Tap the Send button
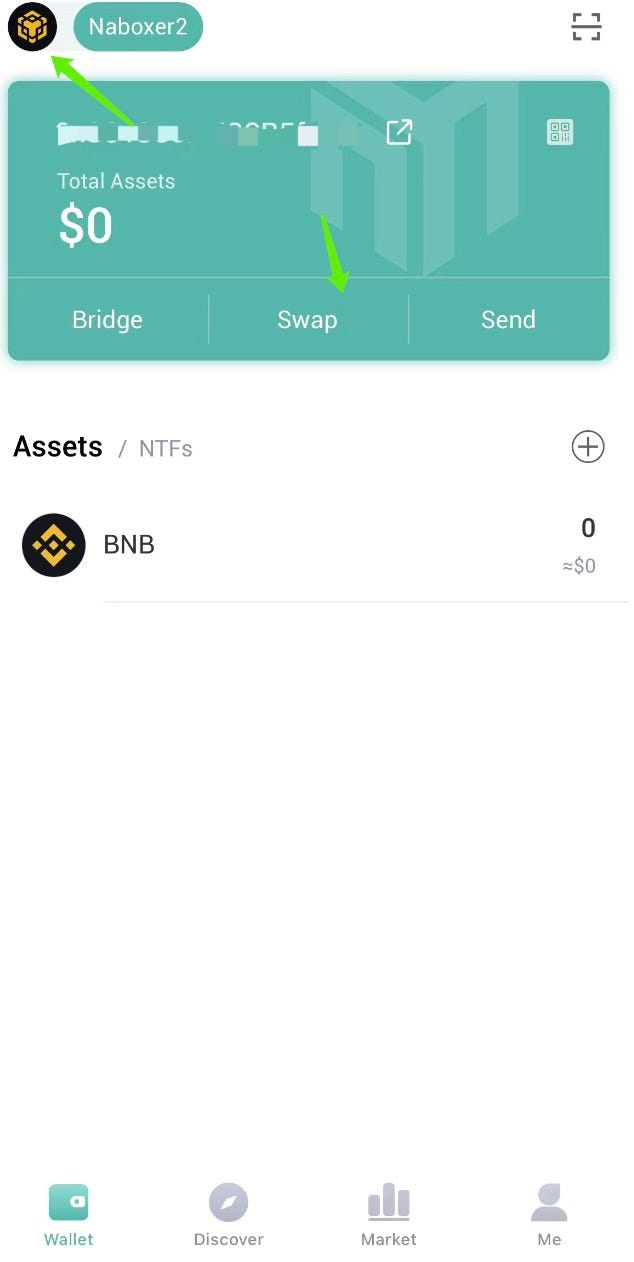This screenshot has height=1262, width=634. click(508, 320)
